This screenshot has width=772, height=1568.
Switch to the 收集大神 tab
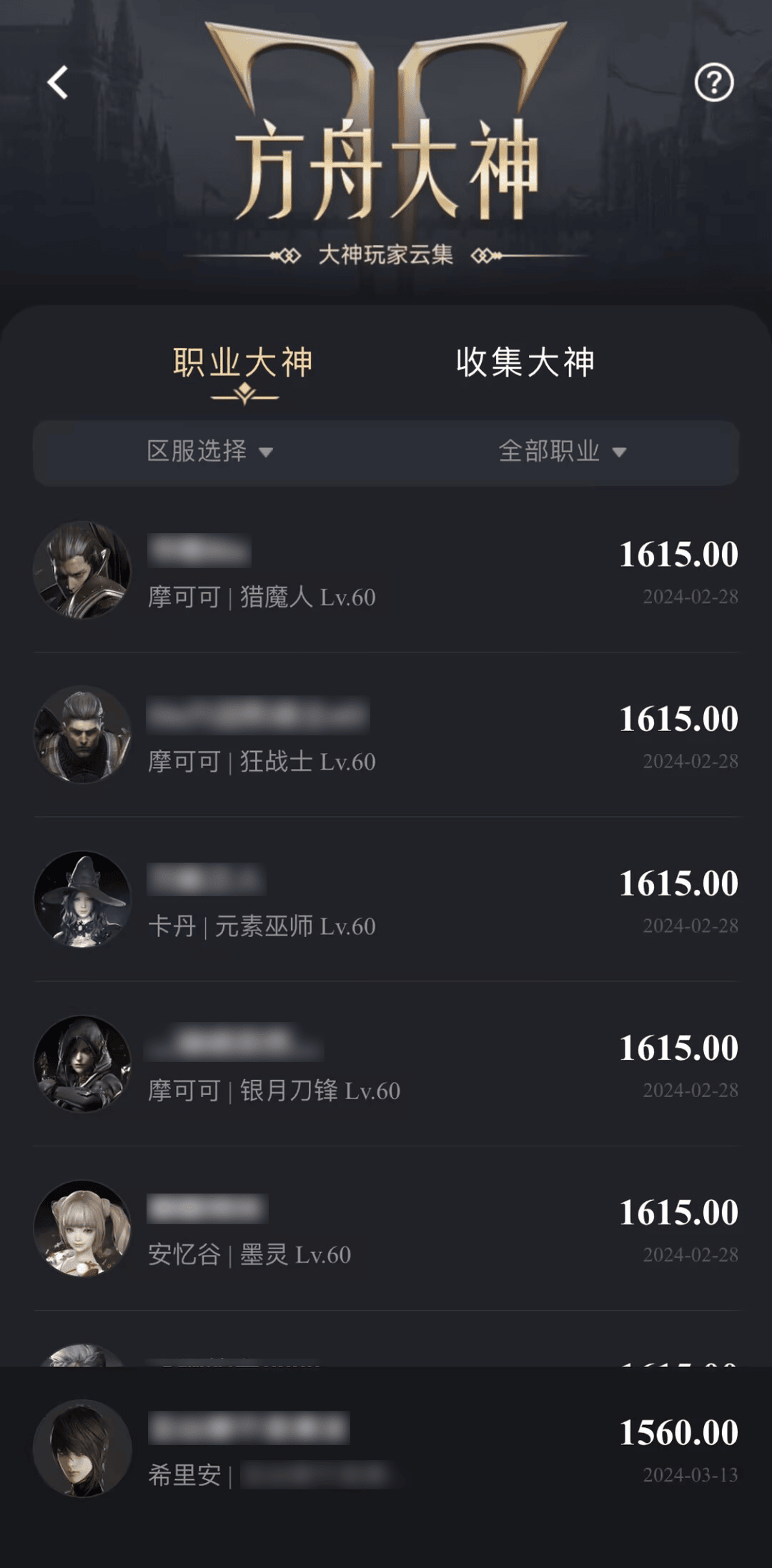[x=527, y=362]
